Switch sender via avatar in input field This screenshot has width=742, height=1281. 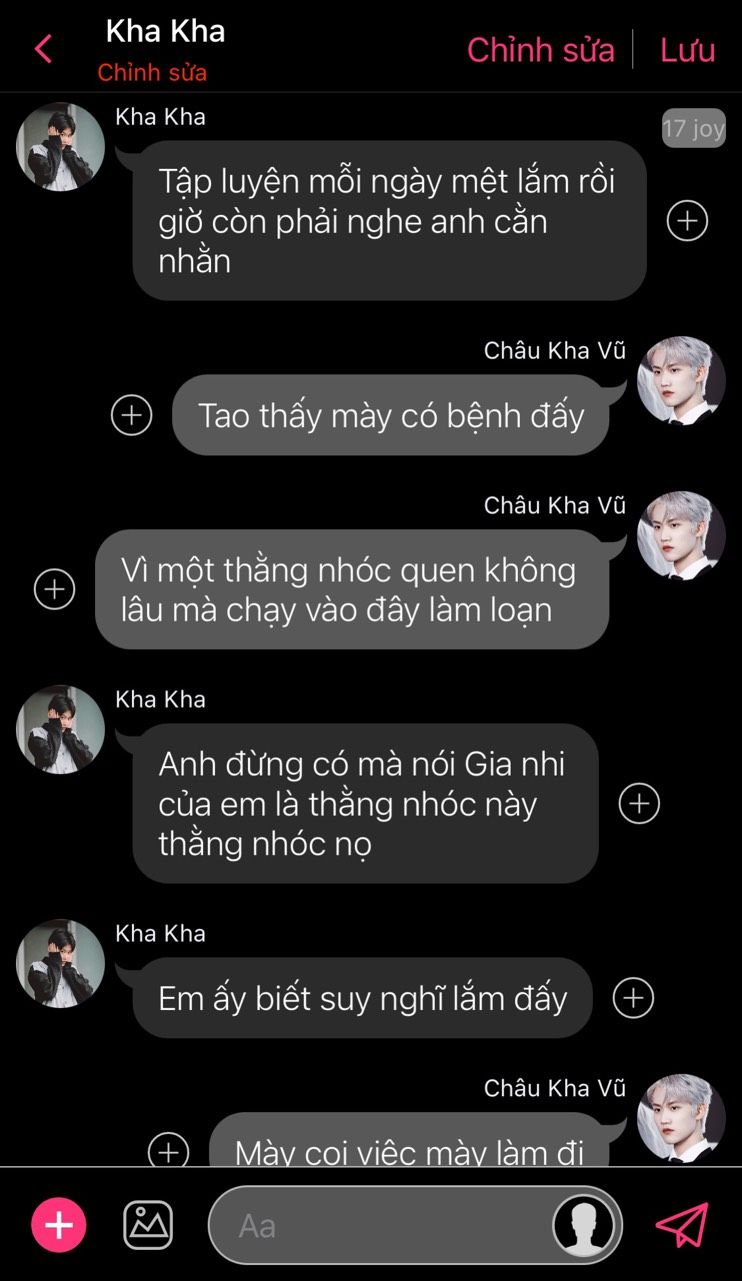(584, 1225)
